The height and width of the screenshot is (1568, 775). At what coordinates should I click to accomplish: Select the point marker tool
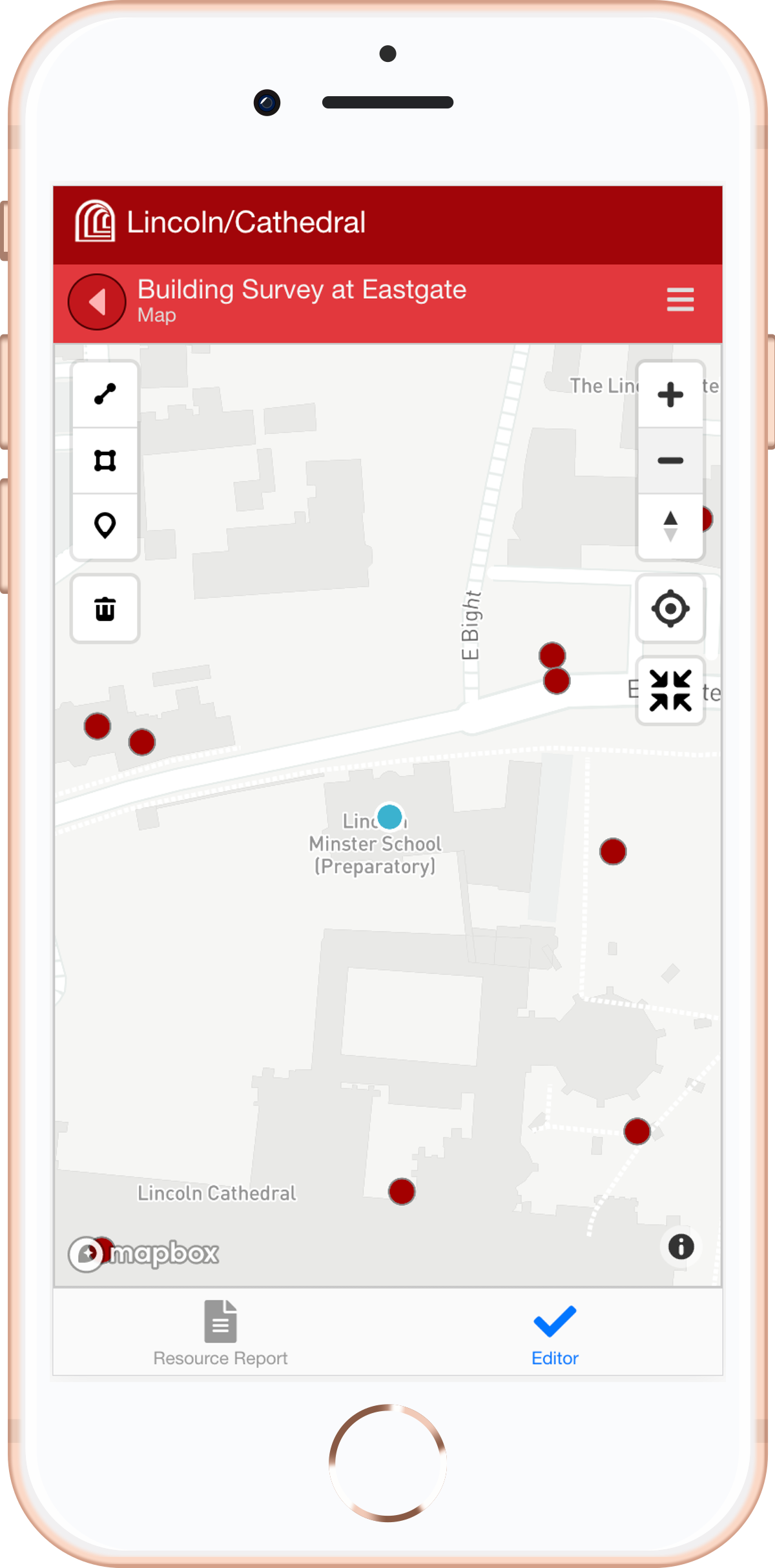click(105, 526)
